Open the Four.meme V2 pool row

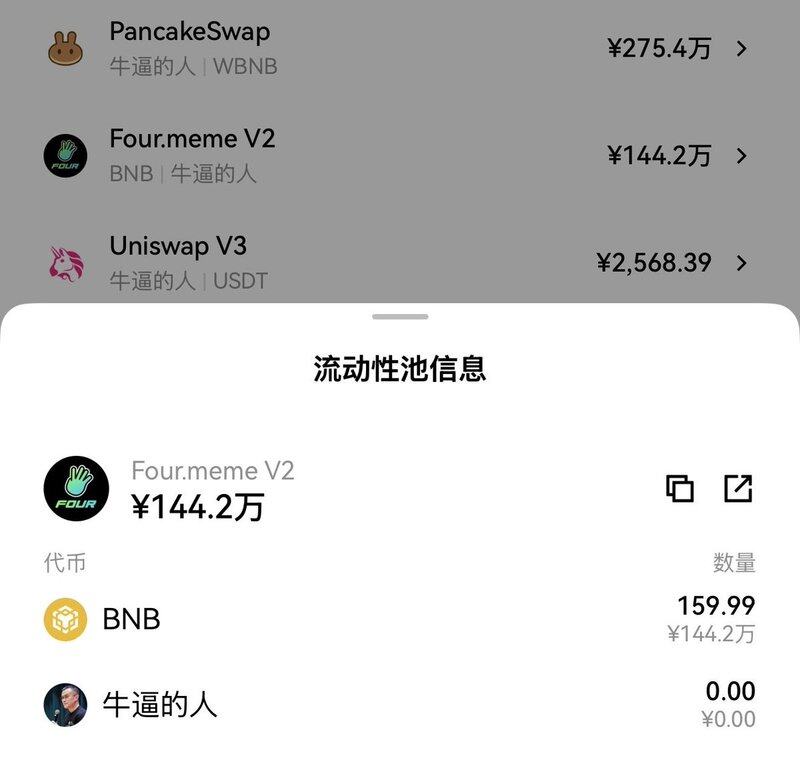click(x=400, y=156)
